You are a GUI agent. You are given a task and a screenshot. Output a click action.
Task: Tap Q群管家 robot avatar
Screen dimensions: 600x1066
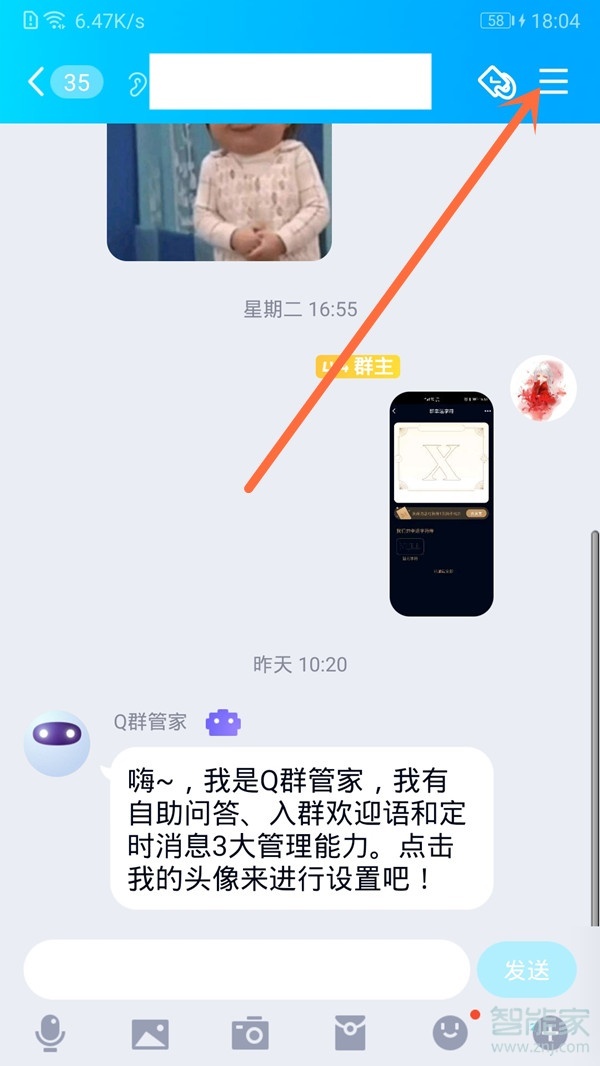coord(57,744)
